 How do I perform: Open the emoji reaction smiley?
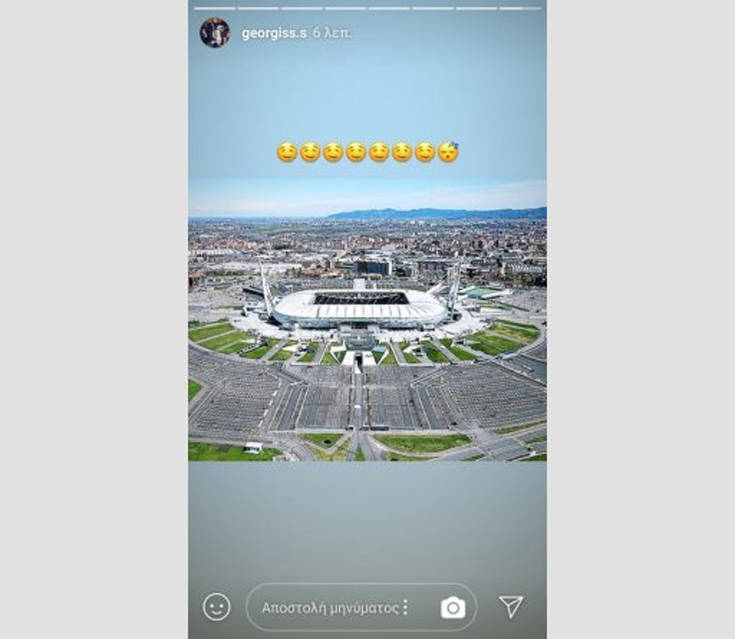pos(217,607)
